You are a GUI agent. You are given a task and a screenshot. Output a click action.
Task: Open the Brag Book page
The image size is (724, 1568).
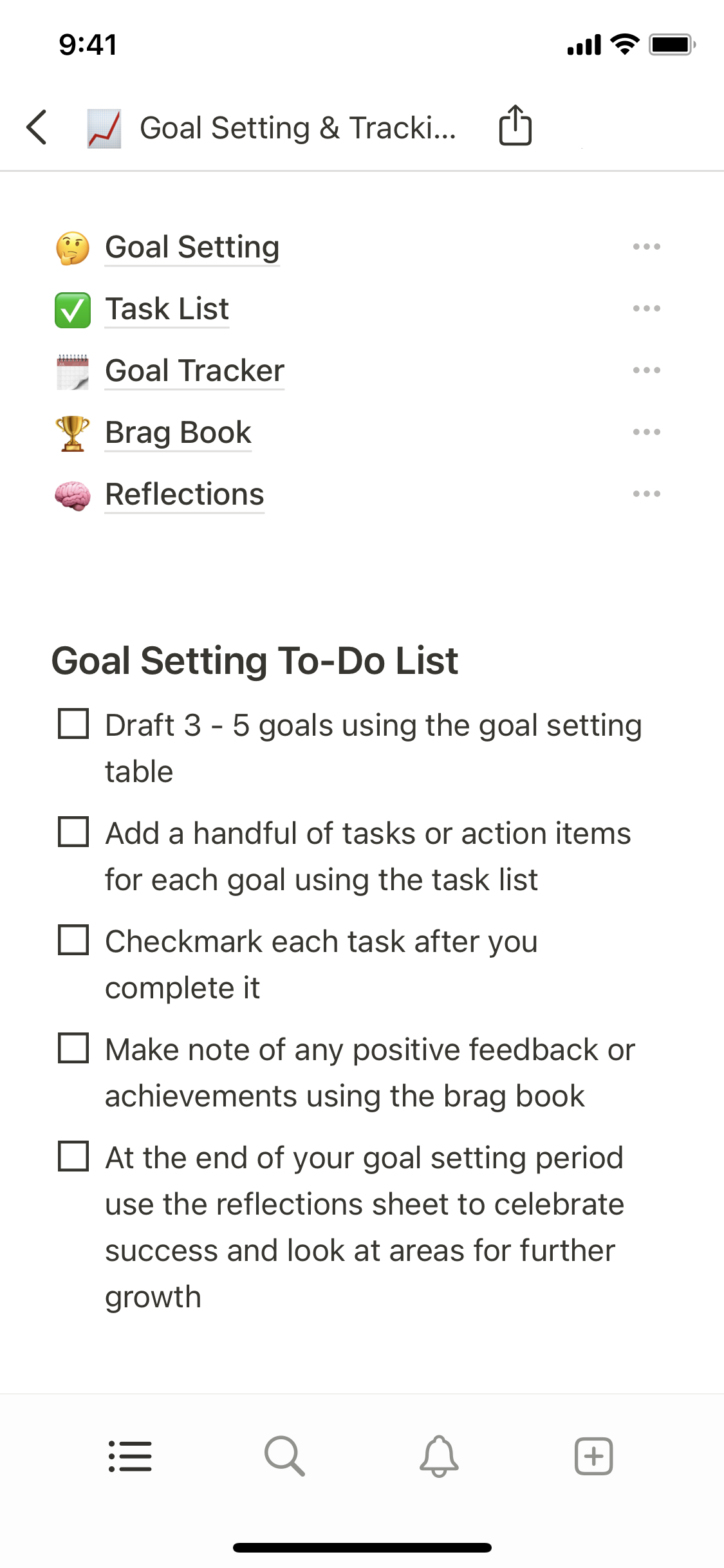178,433
